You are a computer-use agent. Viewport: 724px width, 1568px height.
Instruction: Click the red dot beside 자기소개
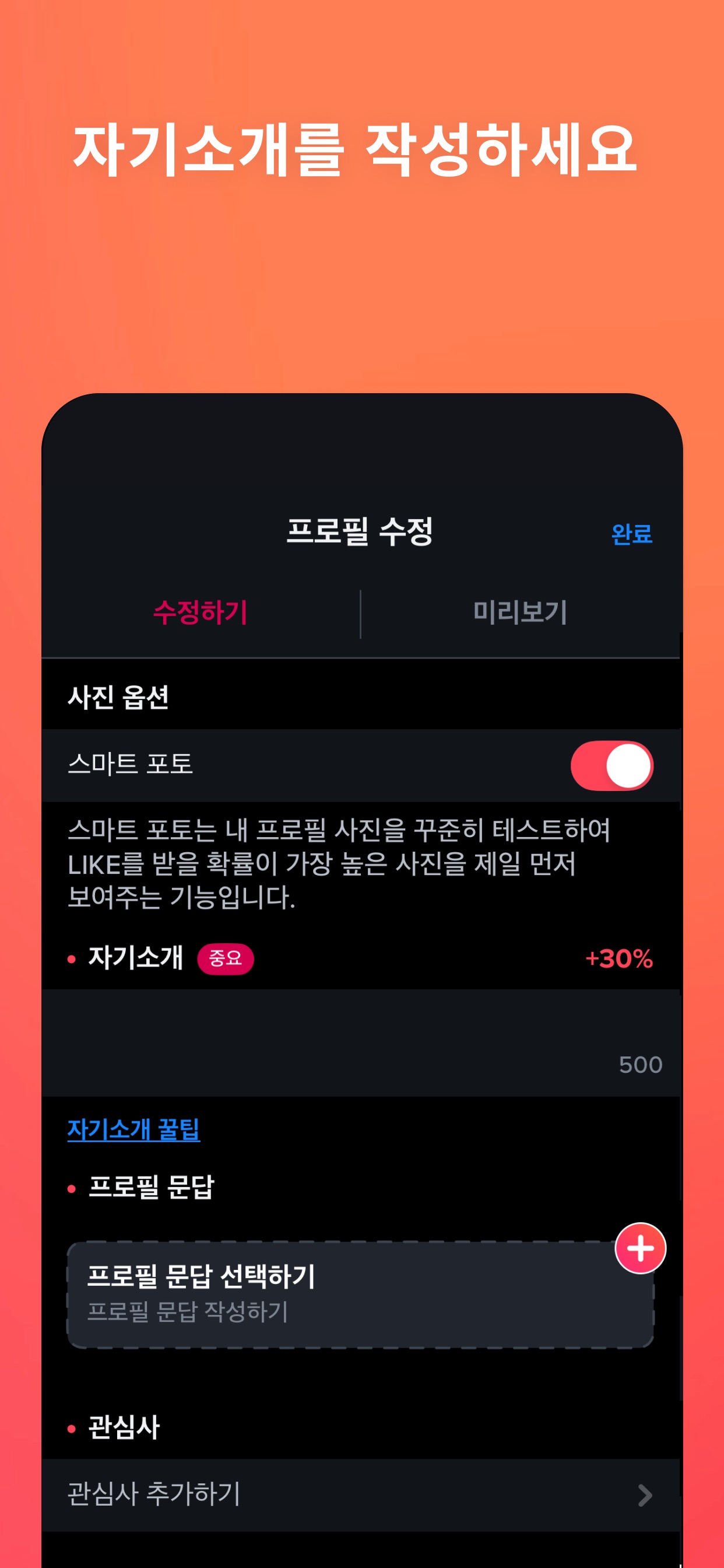click(x=71, y=957)
